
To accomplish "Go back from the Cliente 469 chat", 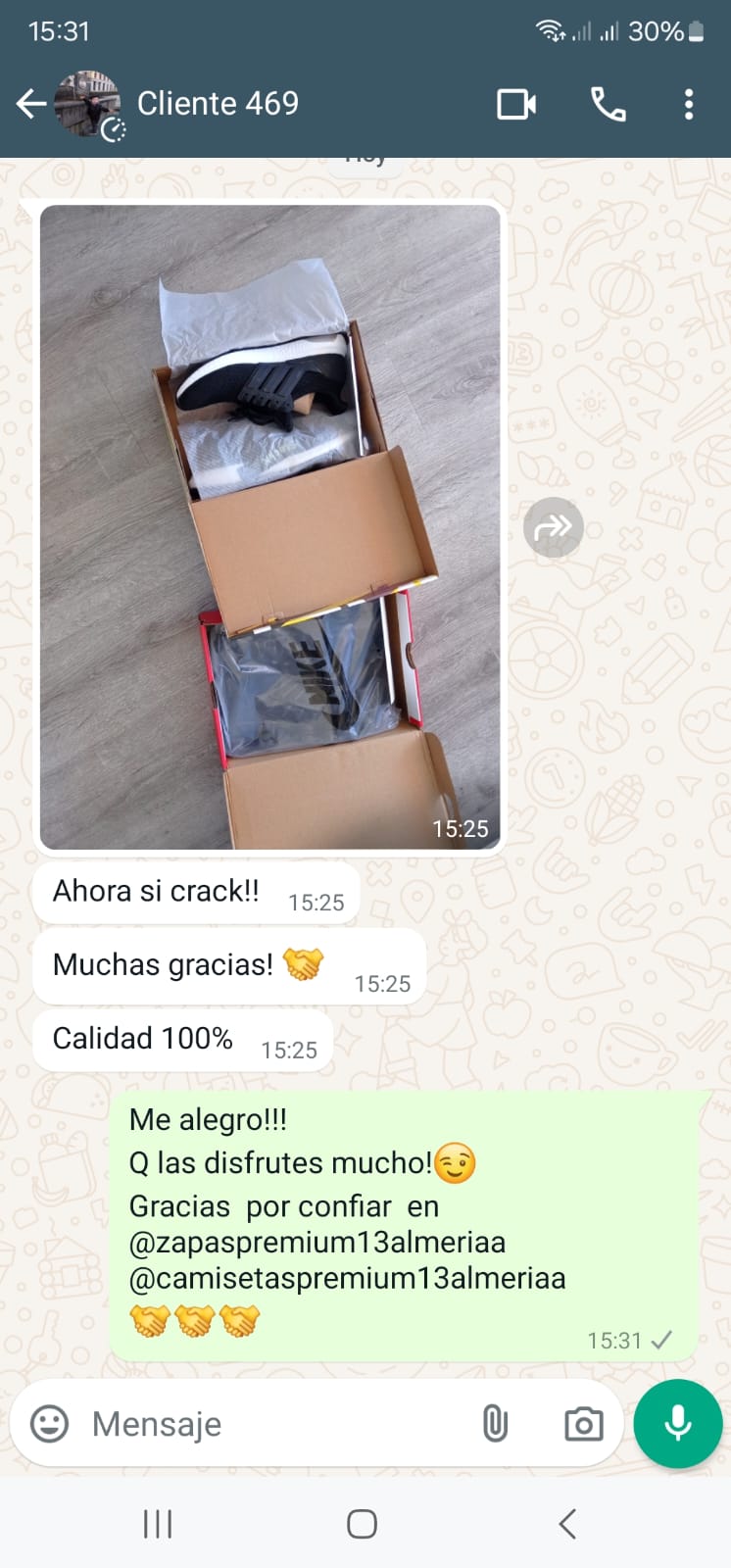I will pos(31,104).
